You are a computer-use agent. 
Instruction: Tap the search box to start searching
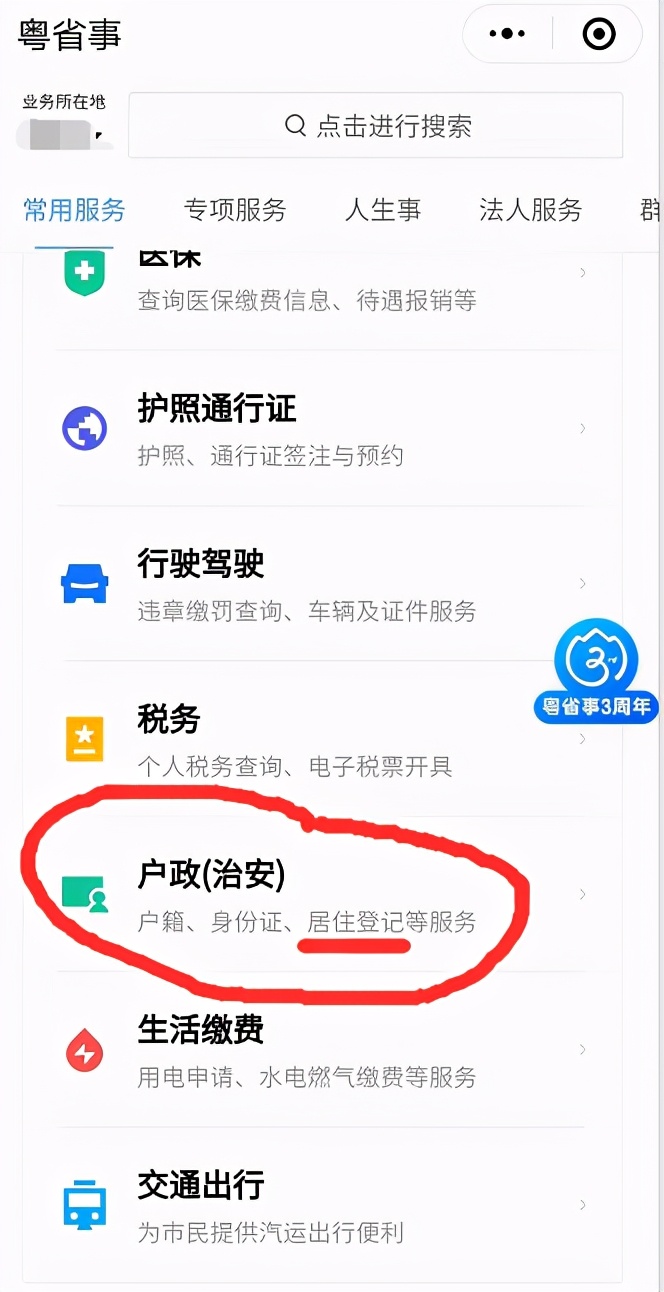[376, 126]
